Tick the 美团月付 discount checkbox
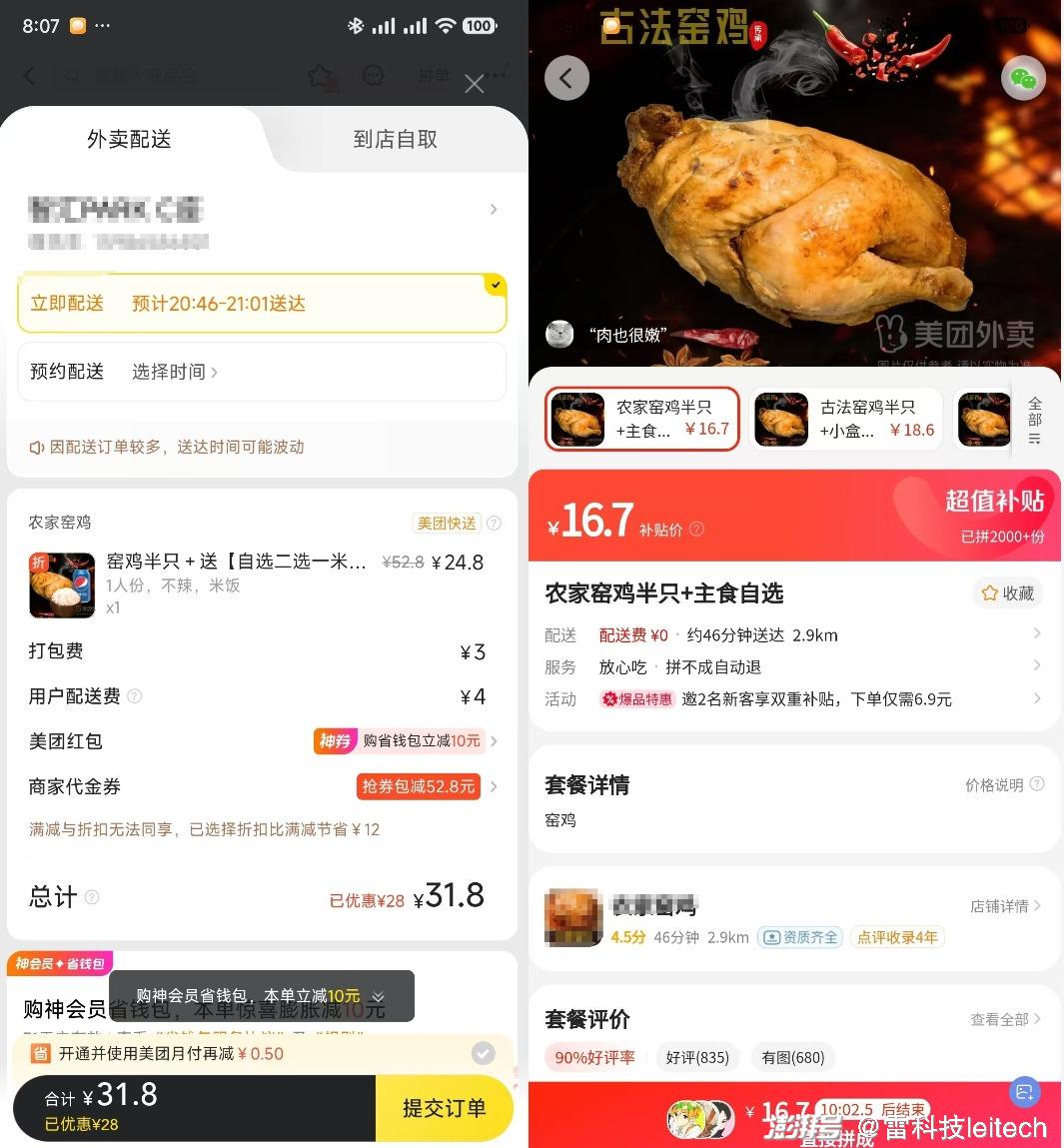This screenshot has width=1064, height=1148. (483, 1053)
